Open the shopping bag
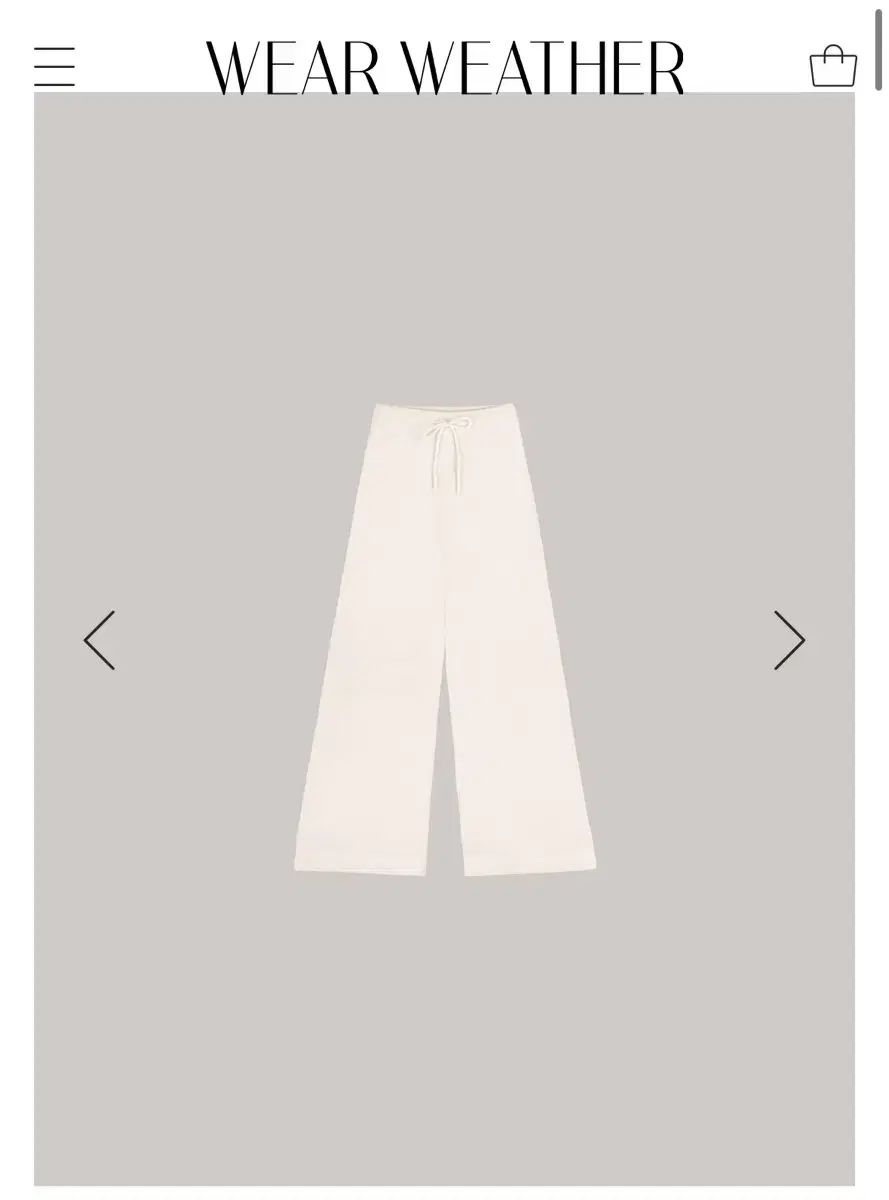Screen dimensions: 889x1200 point(832,66)
